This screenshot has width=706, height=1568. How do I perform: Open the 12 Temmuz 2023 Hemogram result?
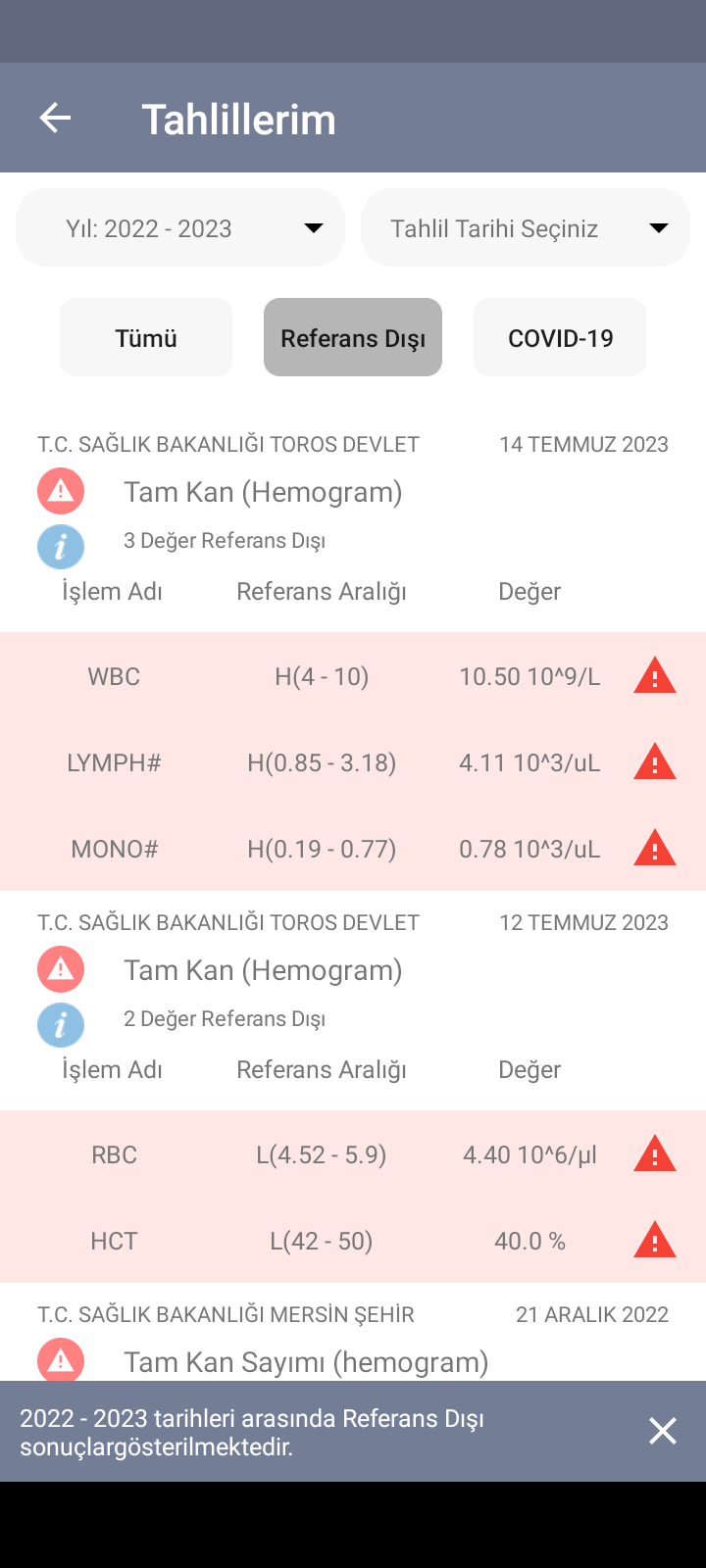coord(263,970)
